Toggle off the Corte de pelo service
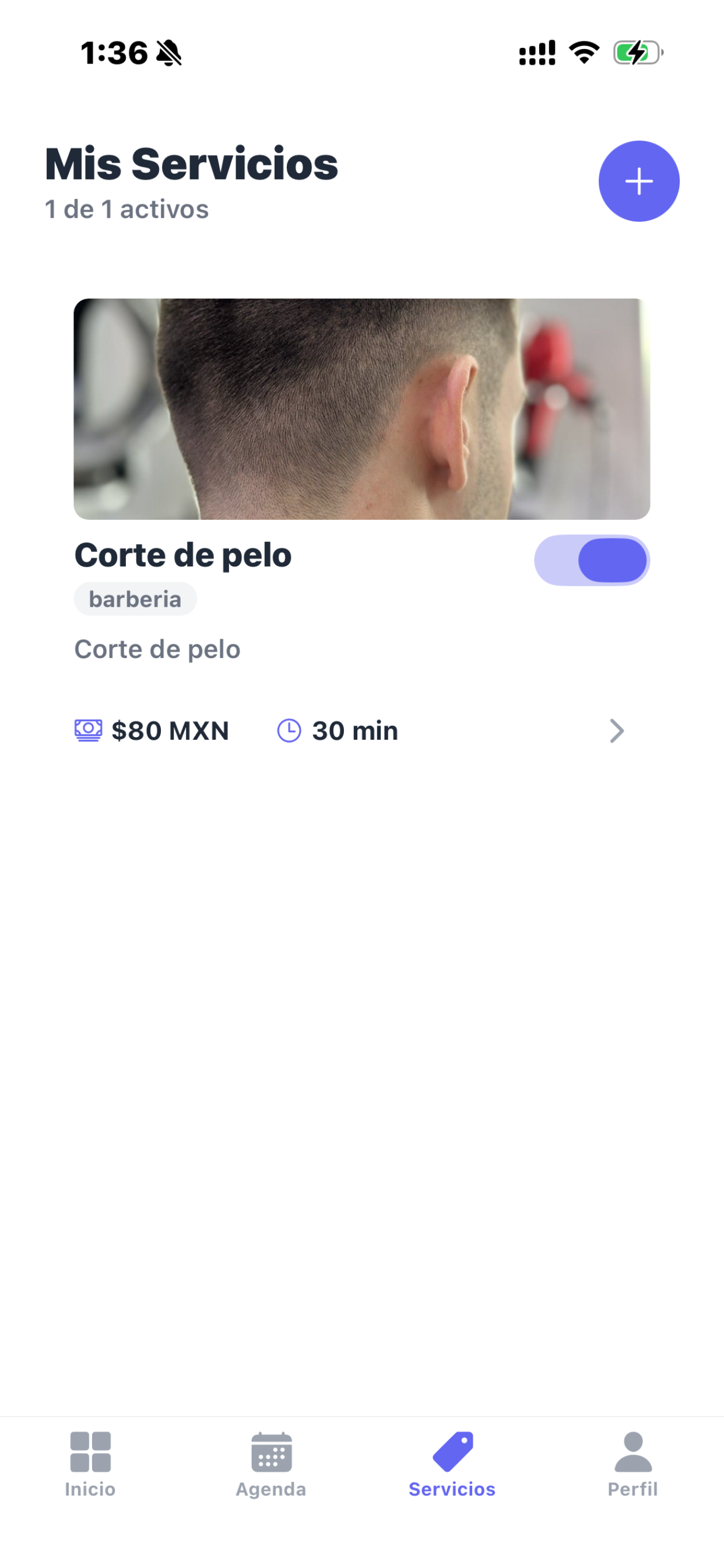This screenshot has height=1568, width=724. [591, 560]
